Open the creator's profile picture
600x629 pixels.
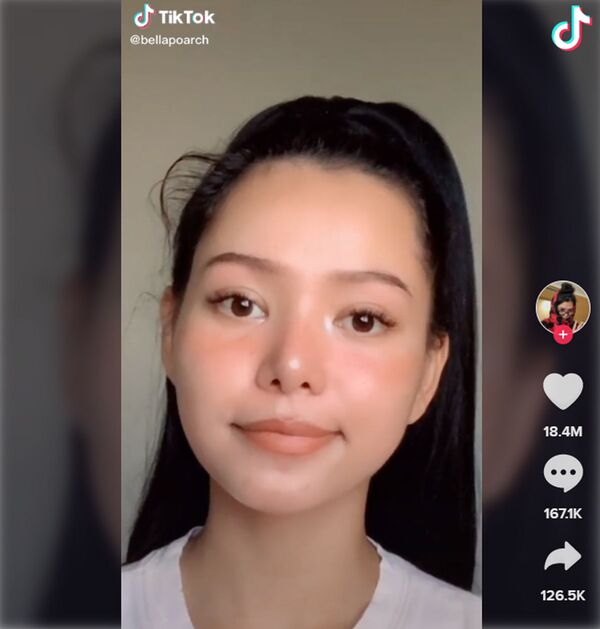(x=563, y=305)
